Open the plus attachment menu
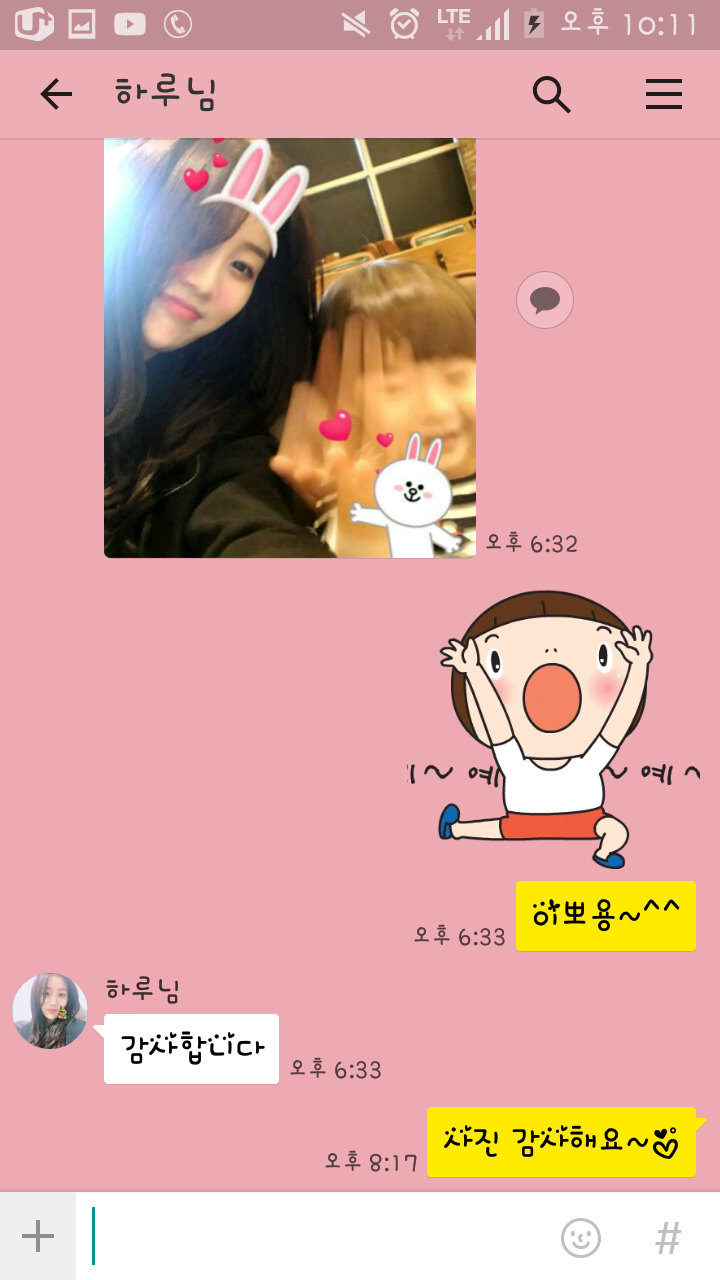Image resolution: width=720 pixels, height=1280 pixels. [38, 1237]
